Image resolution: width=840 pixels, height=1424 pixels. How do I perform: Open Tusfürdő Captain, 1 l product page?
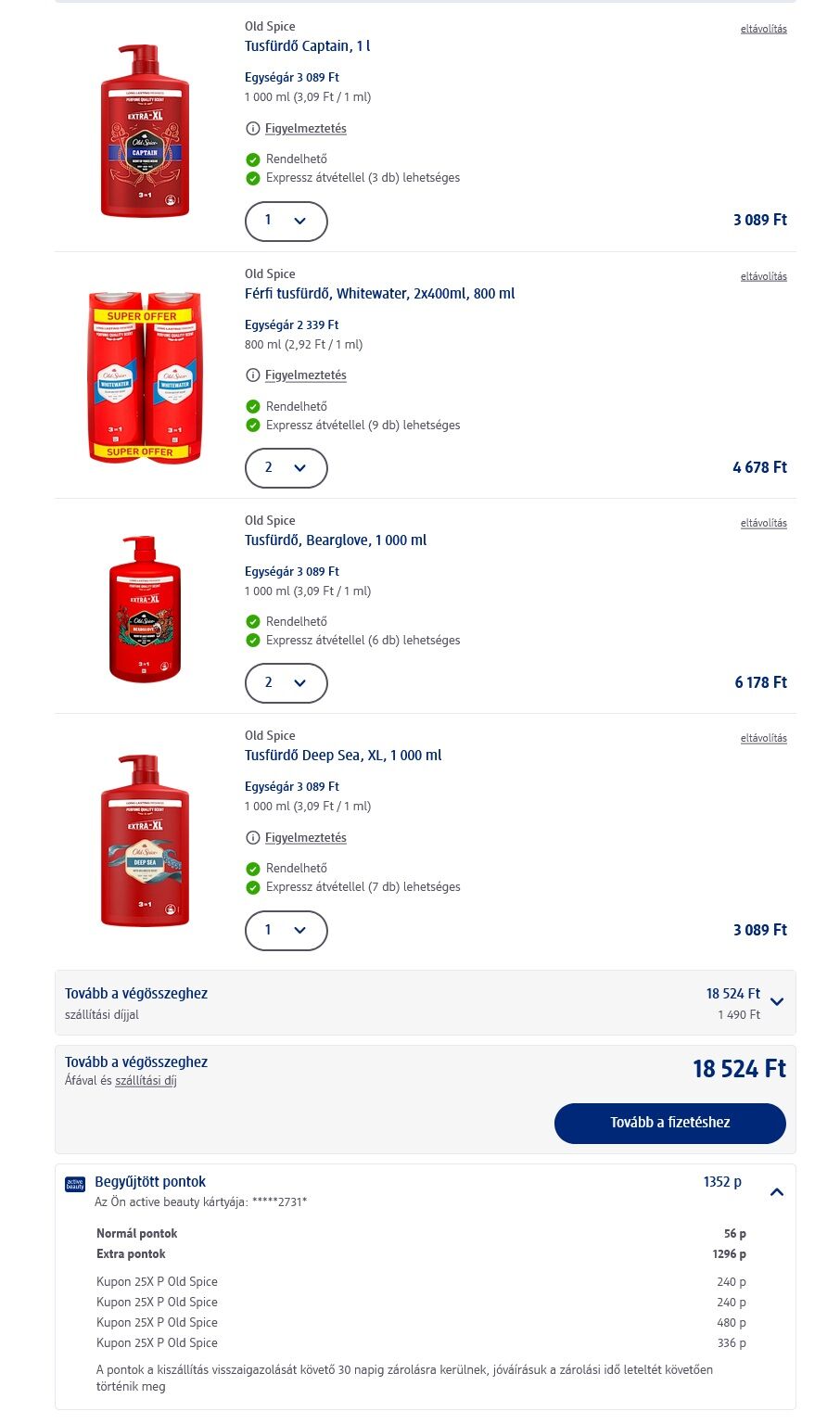(x=307, y=46)
